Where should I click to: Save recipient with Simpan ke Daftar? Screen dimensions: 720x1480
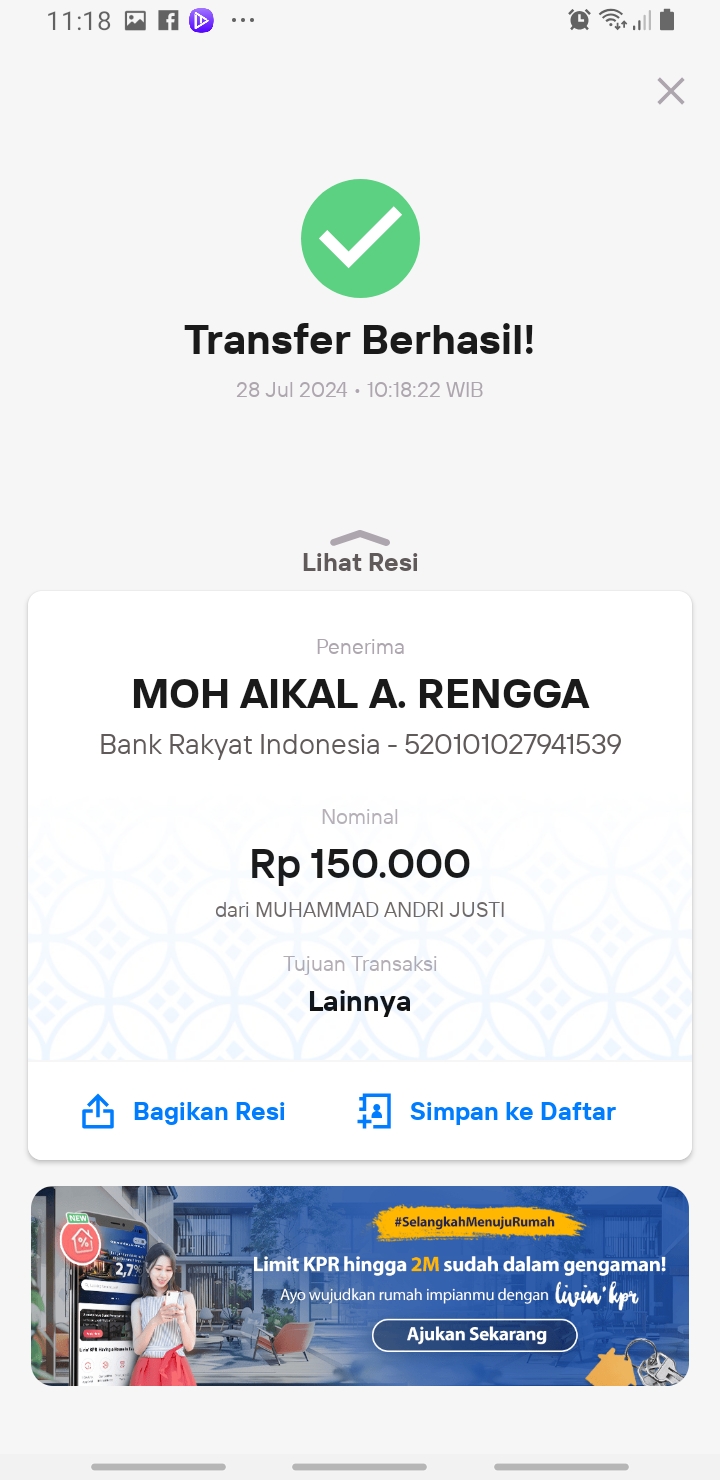coord(486,1111)
